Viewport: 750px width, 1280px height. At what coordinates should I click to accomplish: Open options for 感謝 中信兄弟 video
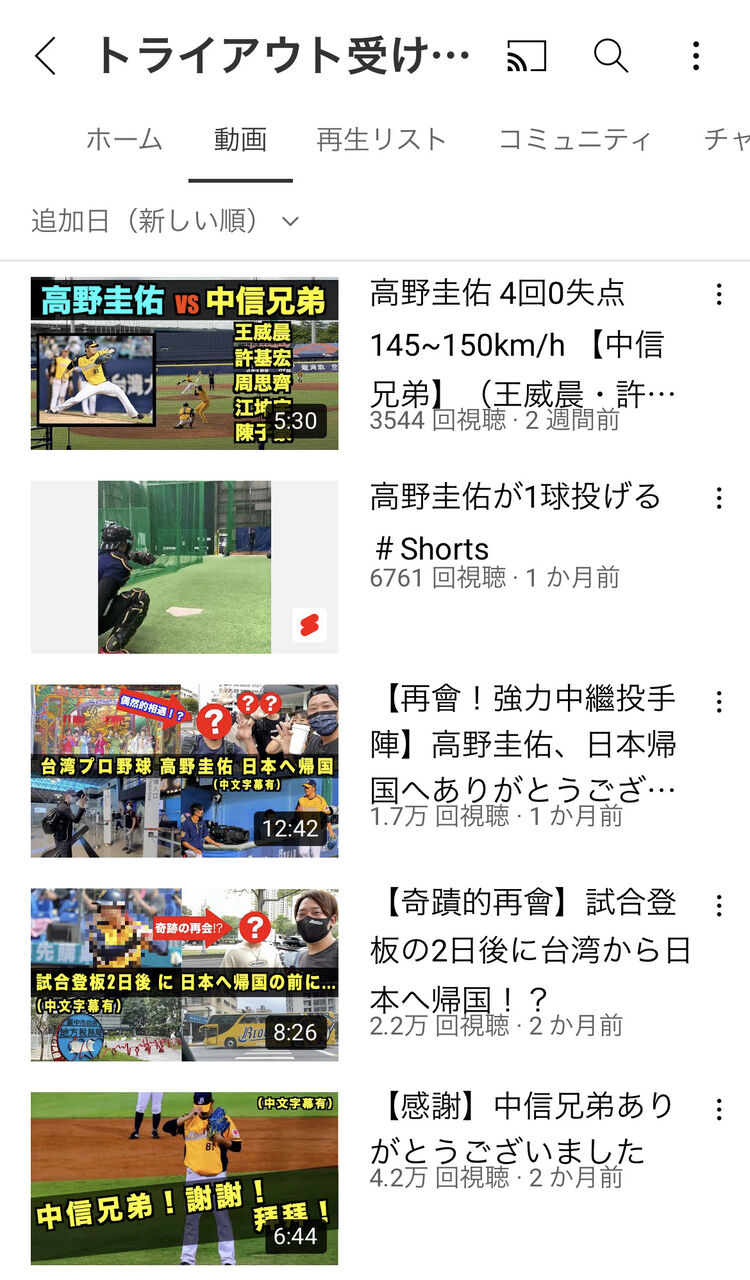tap(718, 1109)
